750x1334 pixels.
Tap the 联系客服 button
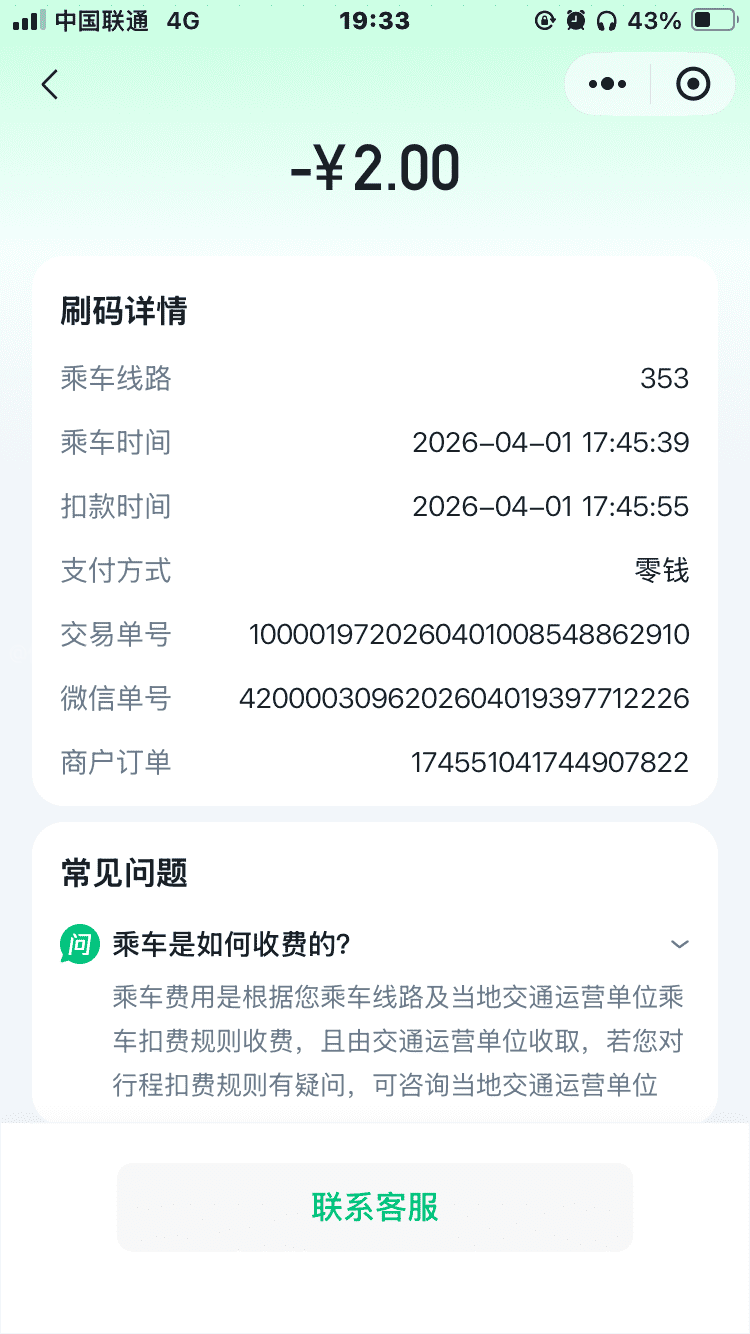click(x=375, y=1207)
